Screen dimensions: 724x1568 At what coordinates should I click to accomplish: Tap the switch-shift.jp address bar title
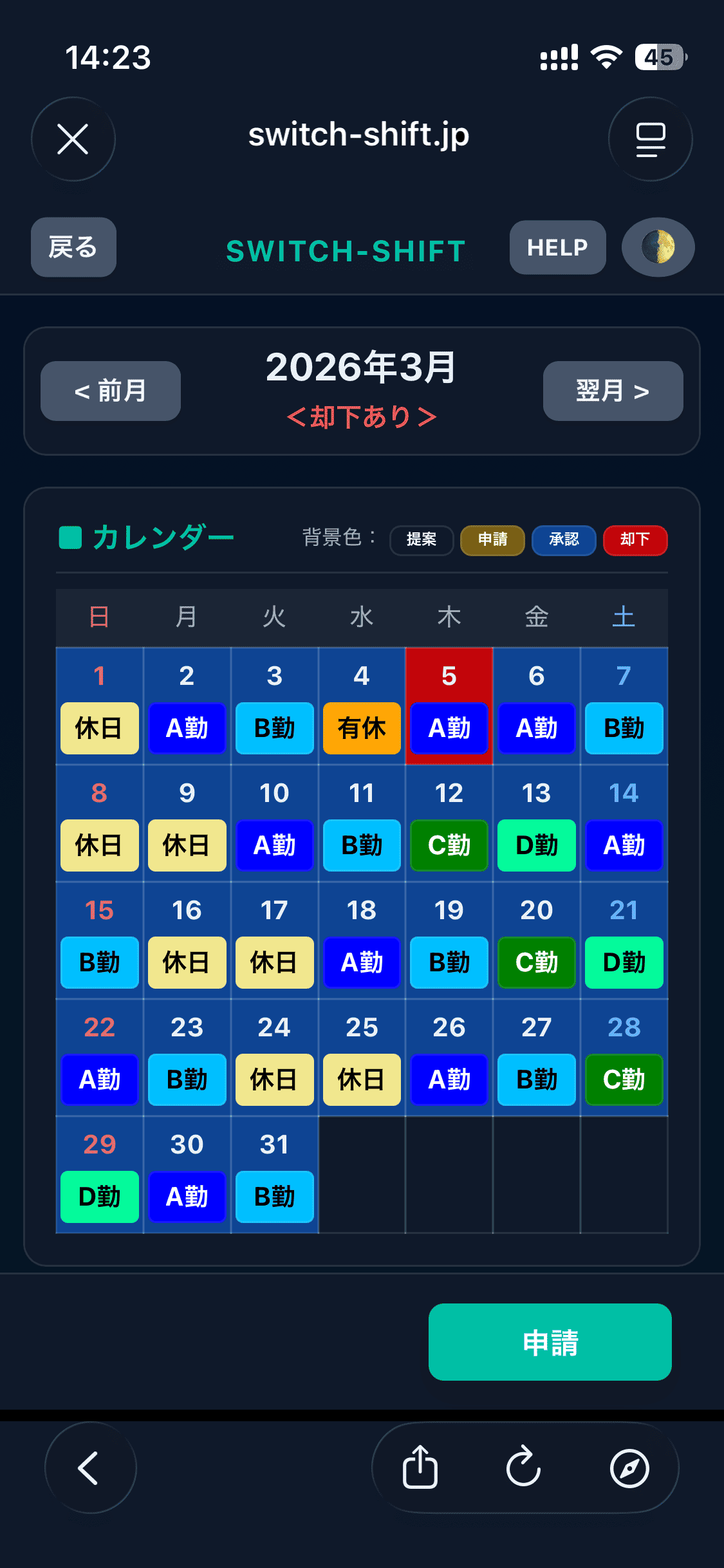(359, 135)
